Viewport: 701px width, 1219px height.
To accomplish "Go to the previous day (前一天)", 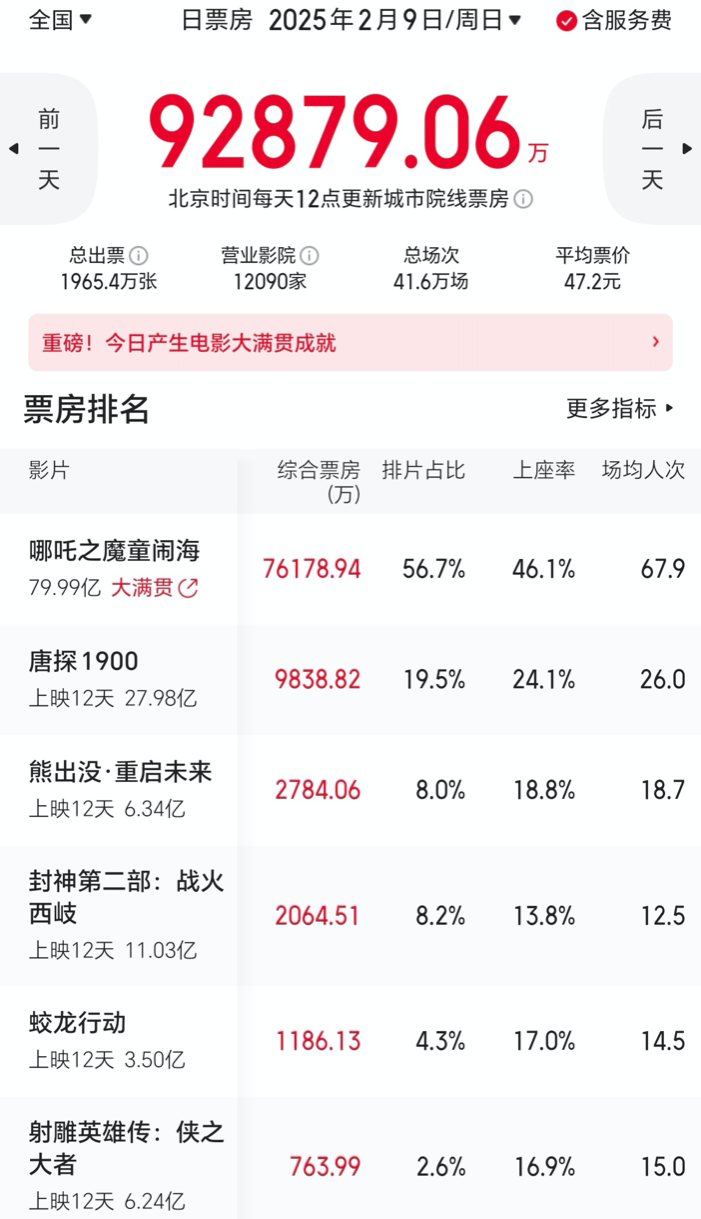I will [48, 149].
